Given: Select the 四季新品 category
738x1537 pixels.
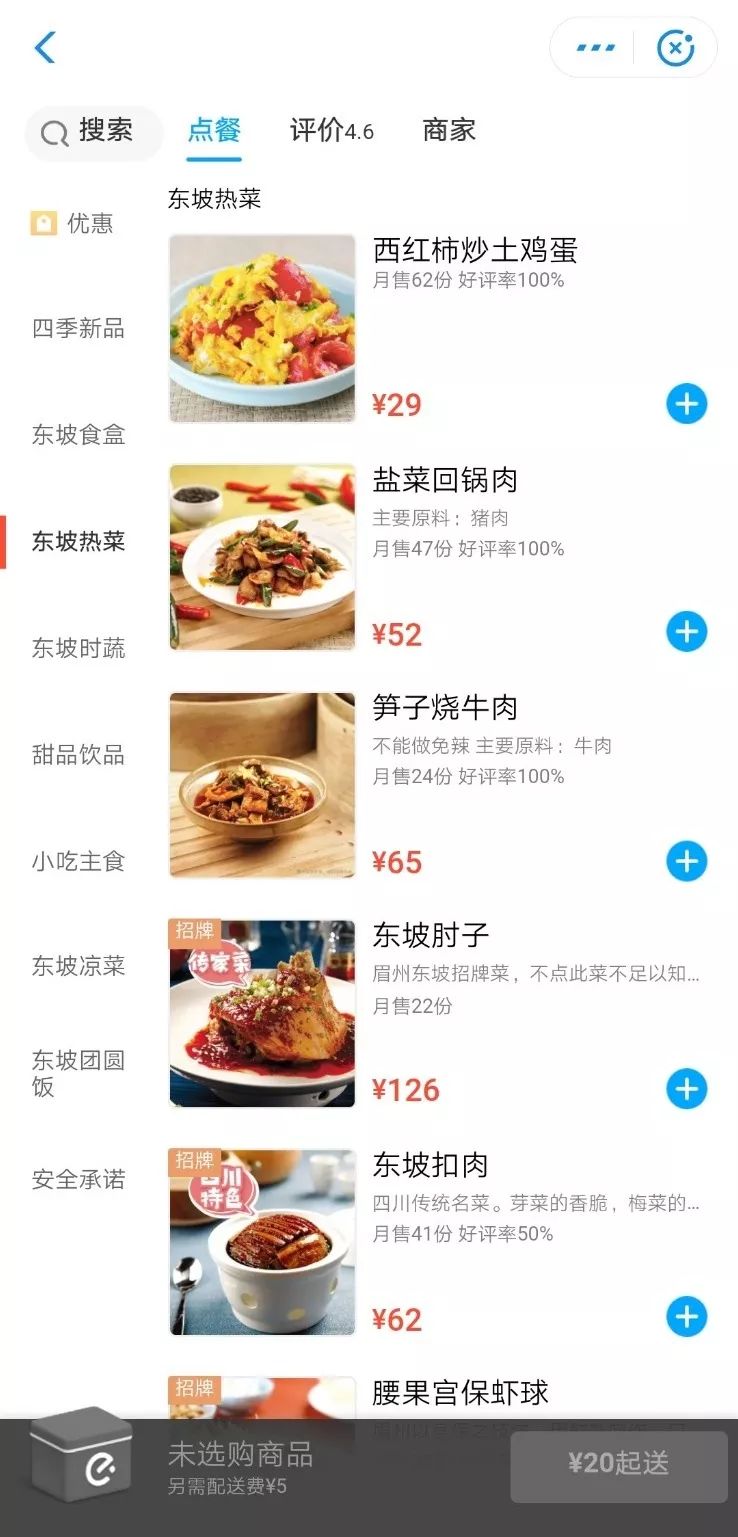Looking at the screenshot, I should coord(78,328).
